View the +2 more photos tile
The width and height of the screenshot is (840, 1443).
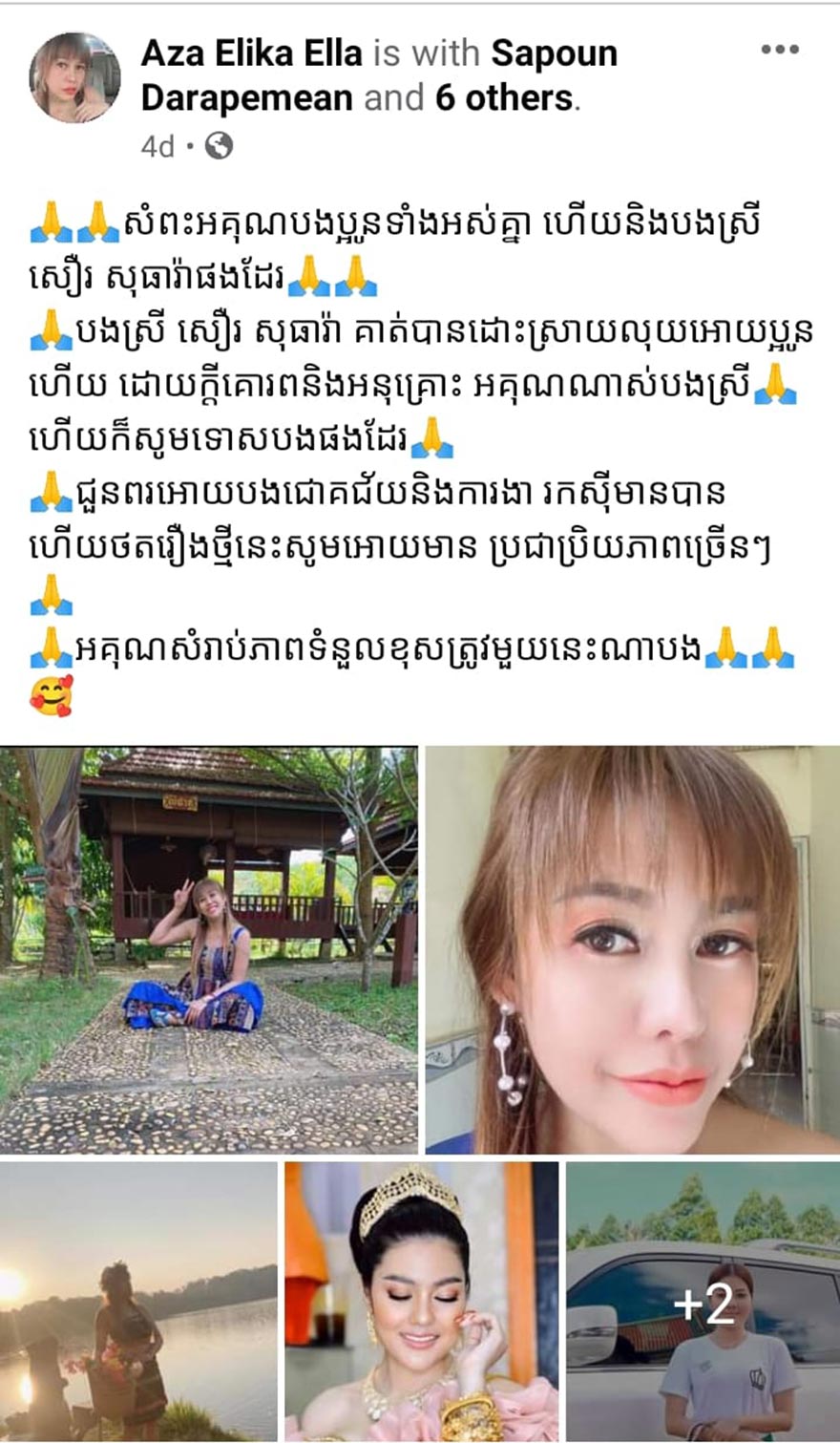pyautogui.click(x=703, y=1301)
